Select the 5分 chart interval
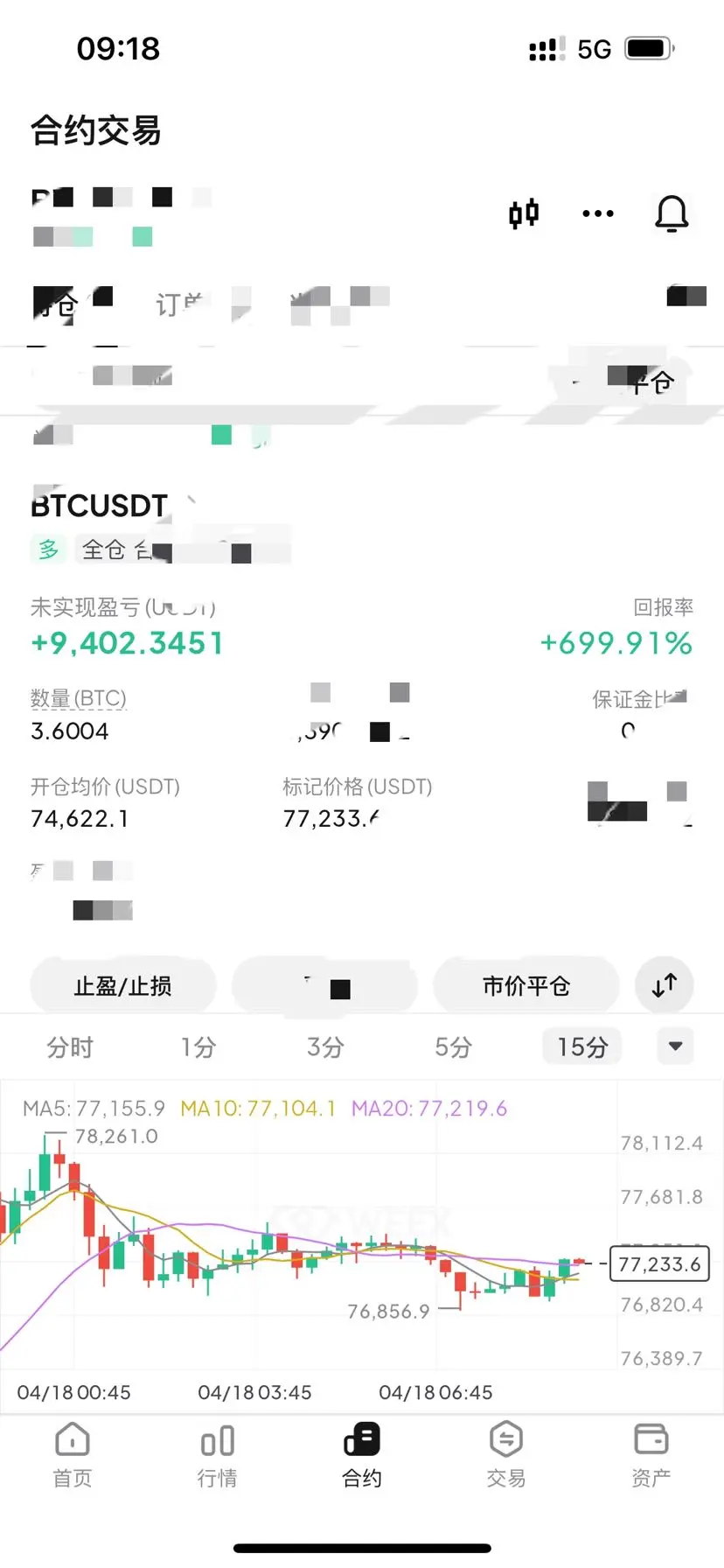This screenshot has height=1568, width=724. click(x=454, y=1046)
